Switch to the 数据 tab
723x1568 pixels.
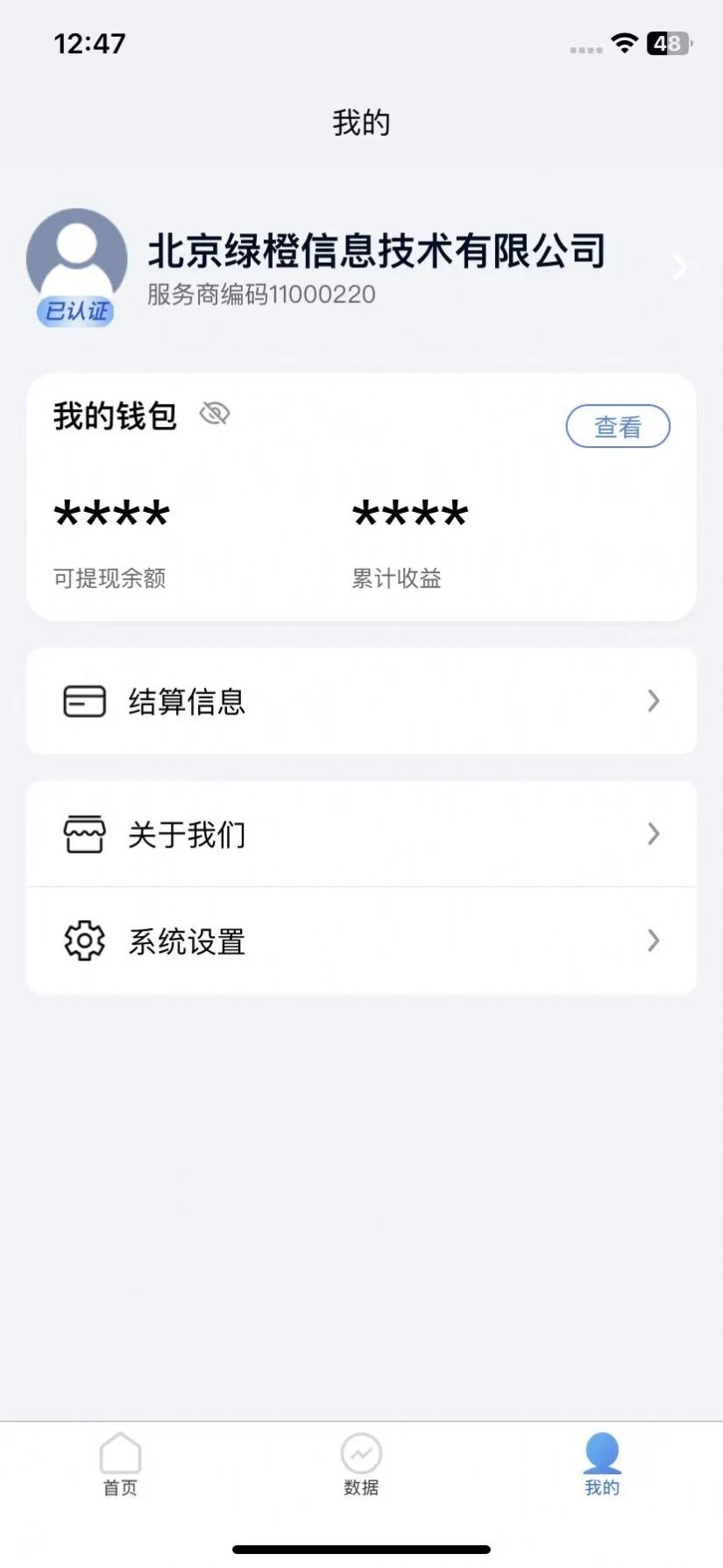tap(361, 1464)
